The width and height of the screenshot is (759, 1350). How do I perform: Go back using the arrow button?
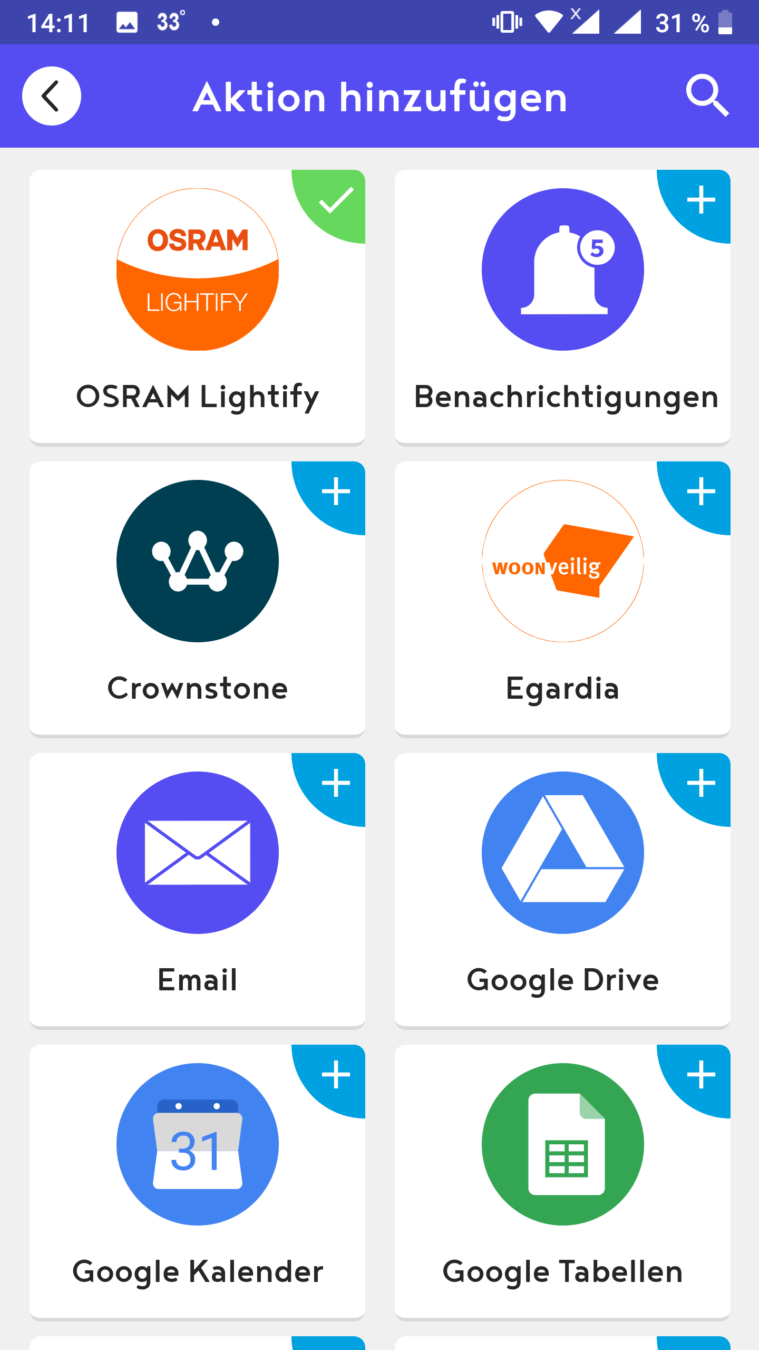tap(51, 97)
